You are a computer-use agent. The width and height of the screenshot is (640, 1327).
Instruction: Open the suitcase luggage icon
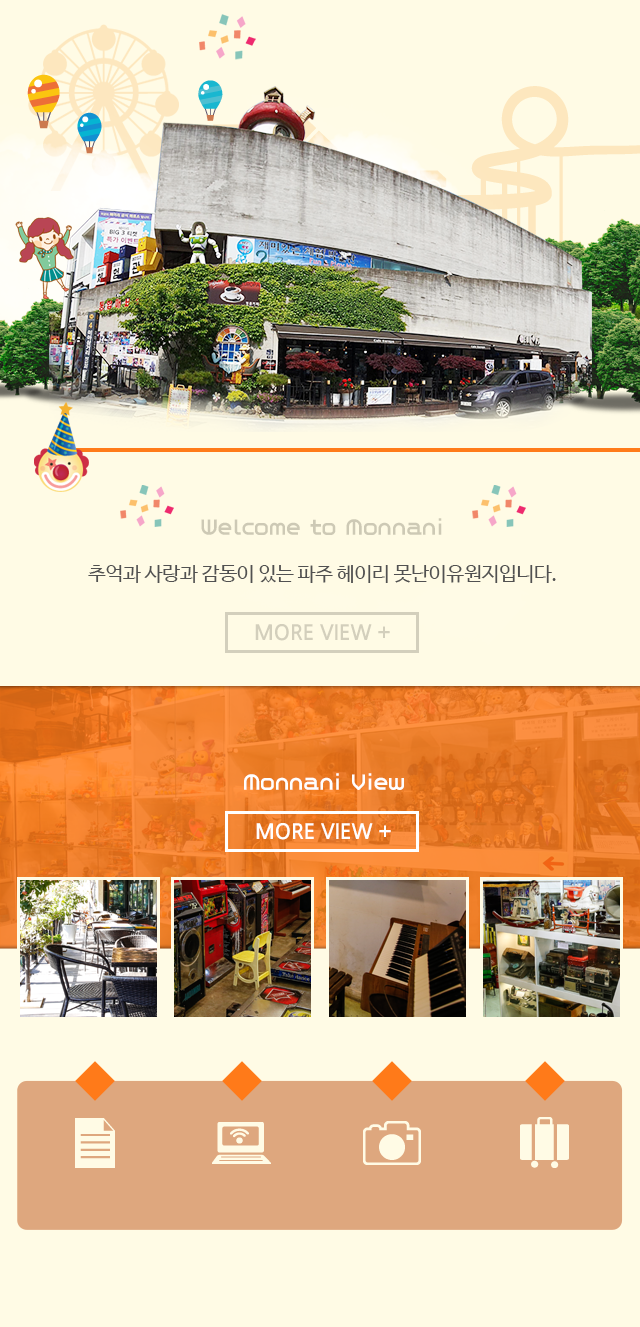(x=544, y=1143)
